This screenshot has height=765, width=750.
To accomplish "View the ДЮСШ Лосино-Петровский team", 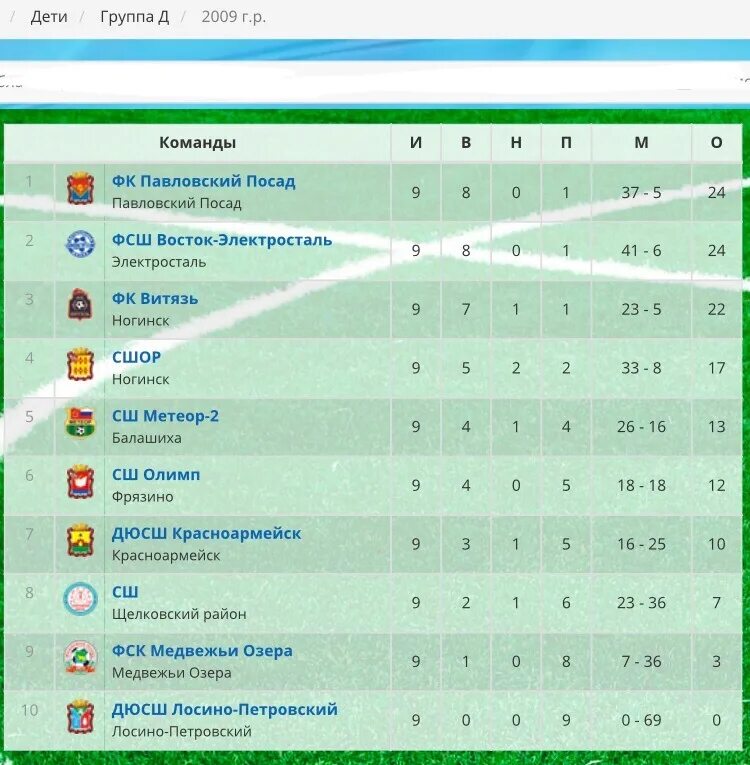I will [224, 709].
